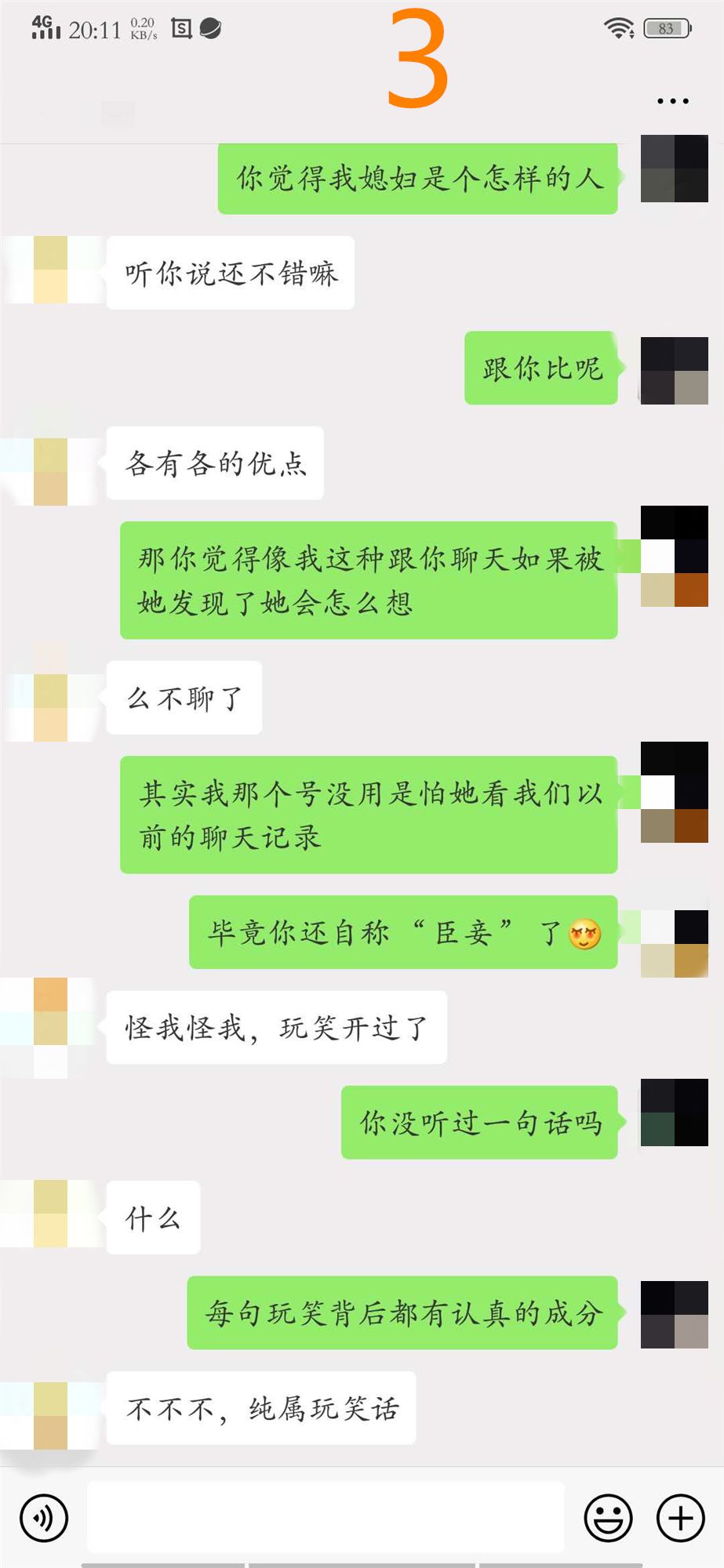Open the plus attachment menu
Viewport: 724px width, 1568px height.
coord(680,1518)
